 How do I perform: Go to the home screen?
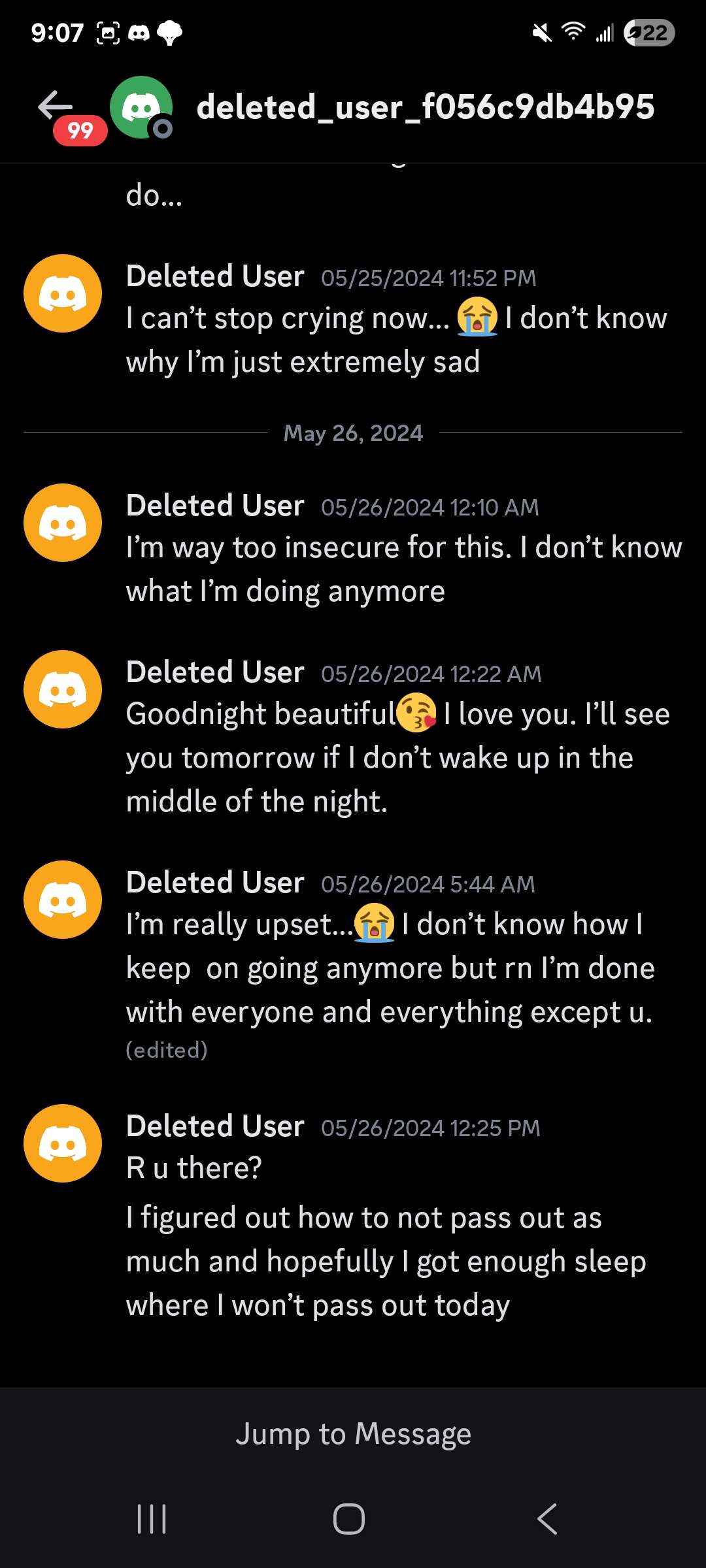tap(349, 1519)
